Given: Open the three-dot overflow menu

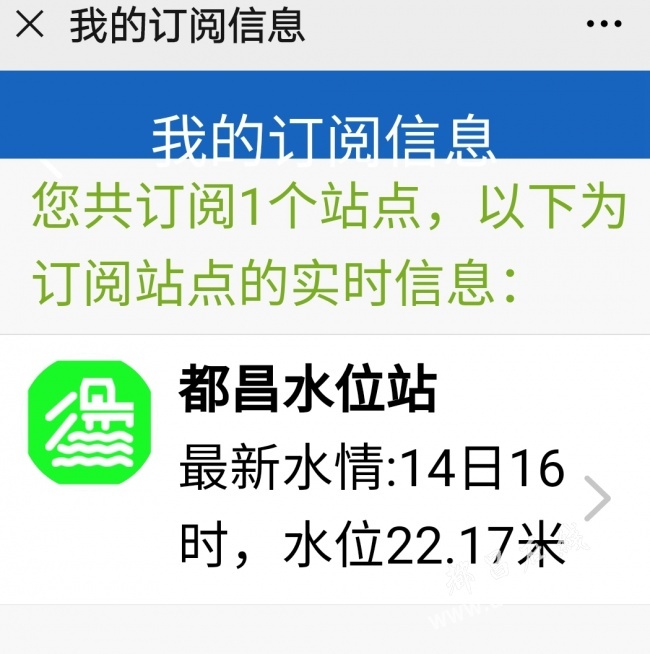Looking at the screenshot, I should pyautogui.click(x=603, y=26).
